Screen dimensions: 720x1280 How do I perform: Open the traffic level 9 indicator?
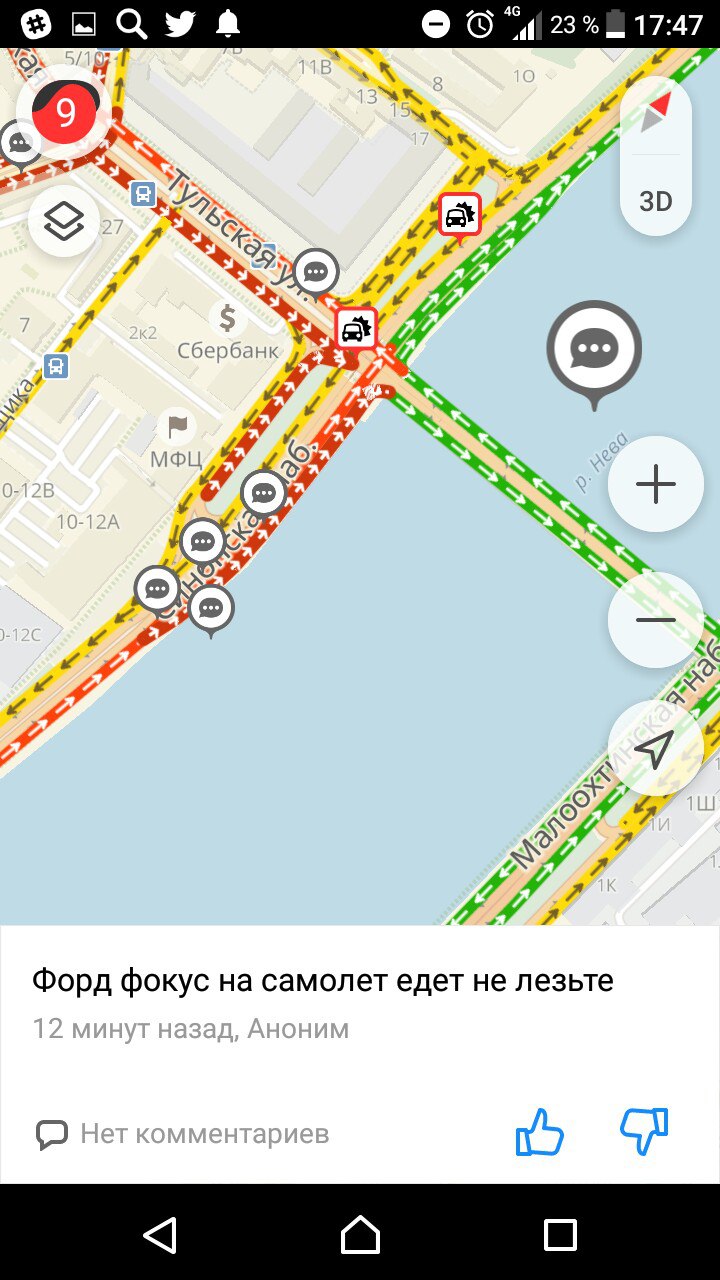pos(64,113)
